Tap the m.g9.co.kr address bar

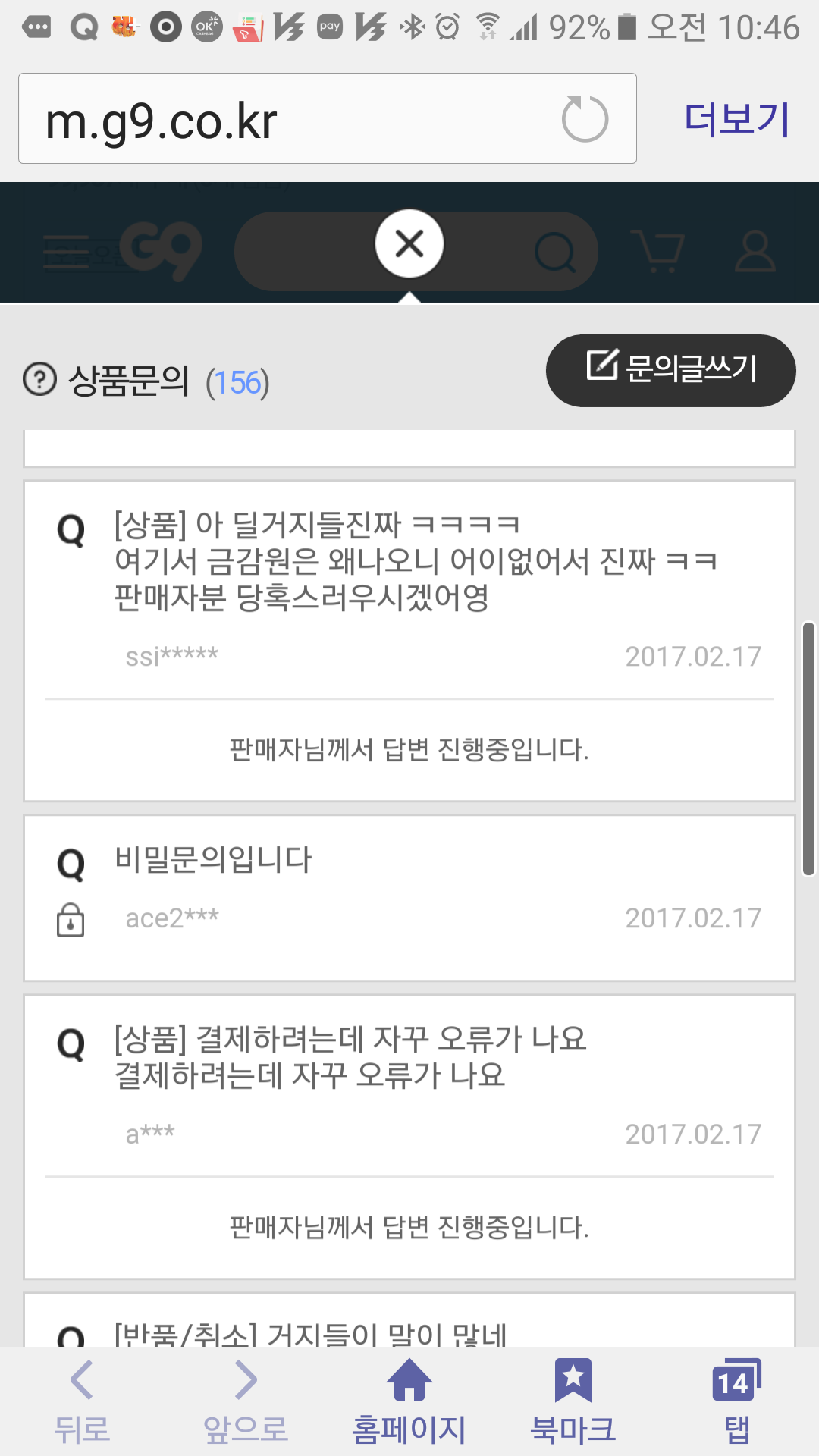click(x=288, y=119)
